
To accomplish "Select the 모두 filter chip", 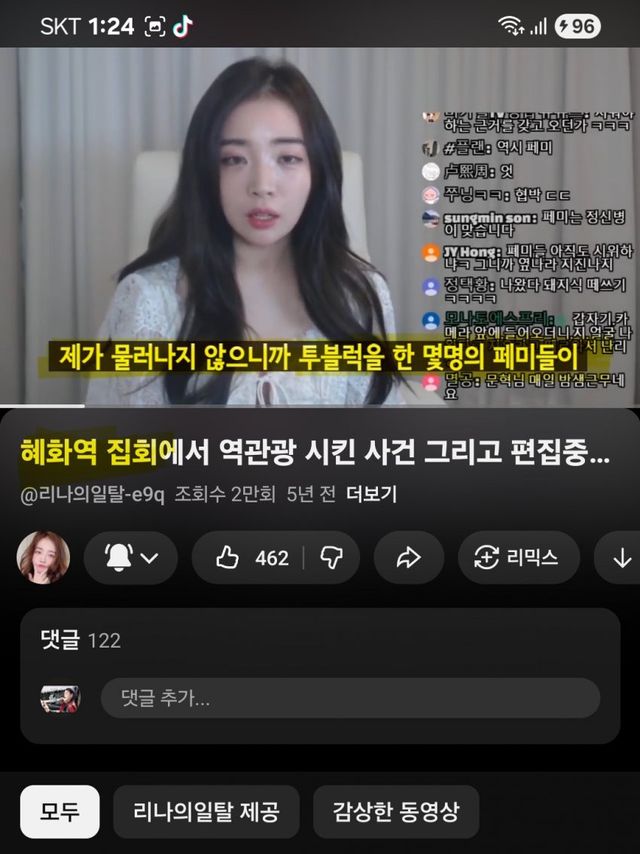I will [x=60, y=811].
